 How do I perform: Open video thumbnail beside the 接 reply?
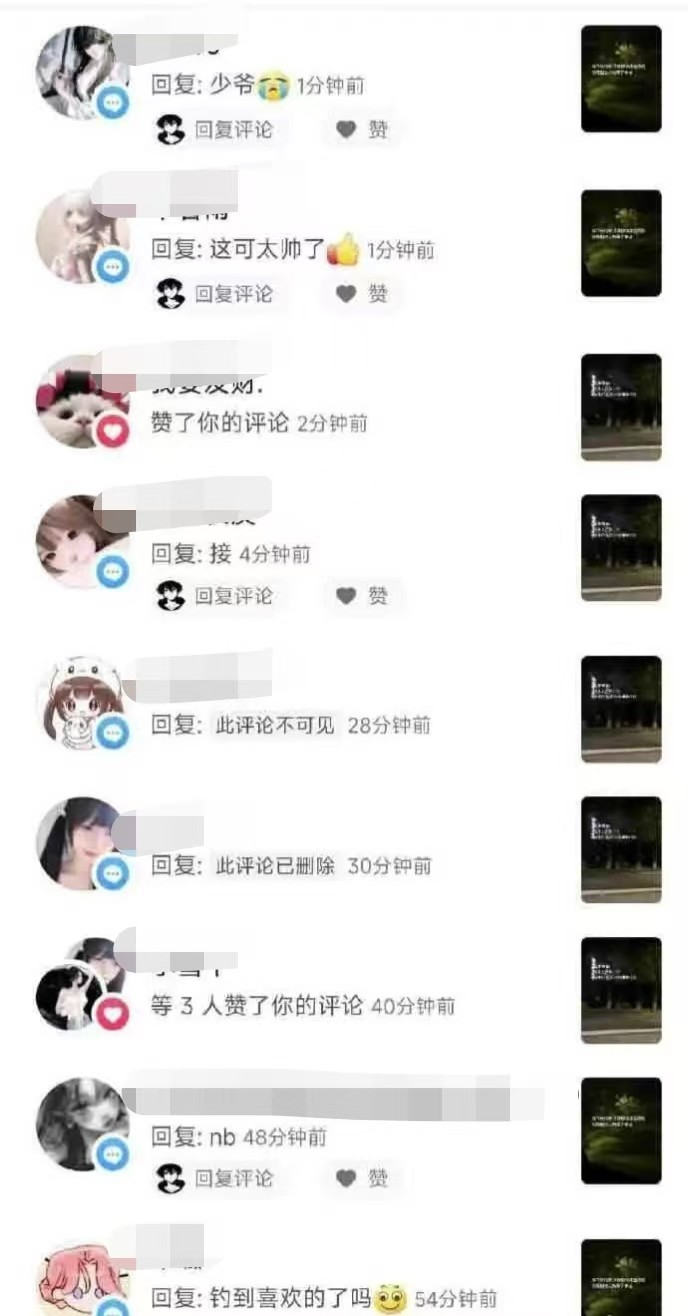621,548
